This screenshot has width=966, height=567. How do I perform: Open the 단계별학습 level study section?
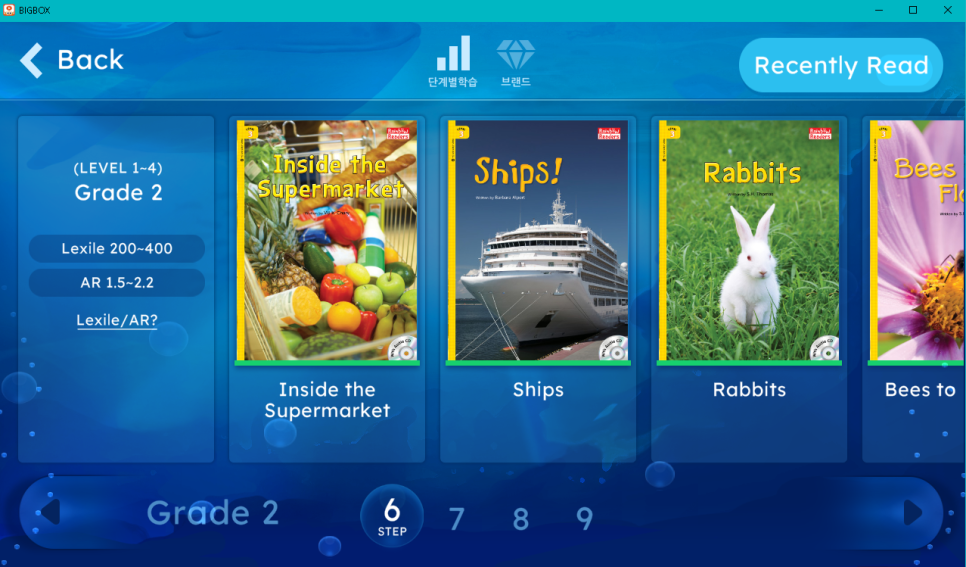(453, 62)
